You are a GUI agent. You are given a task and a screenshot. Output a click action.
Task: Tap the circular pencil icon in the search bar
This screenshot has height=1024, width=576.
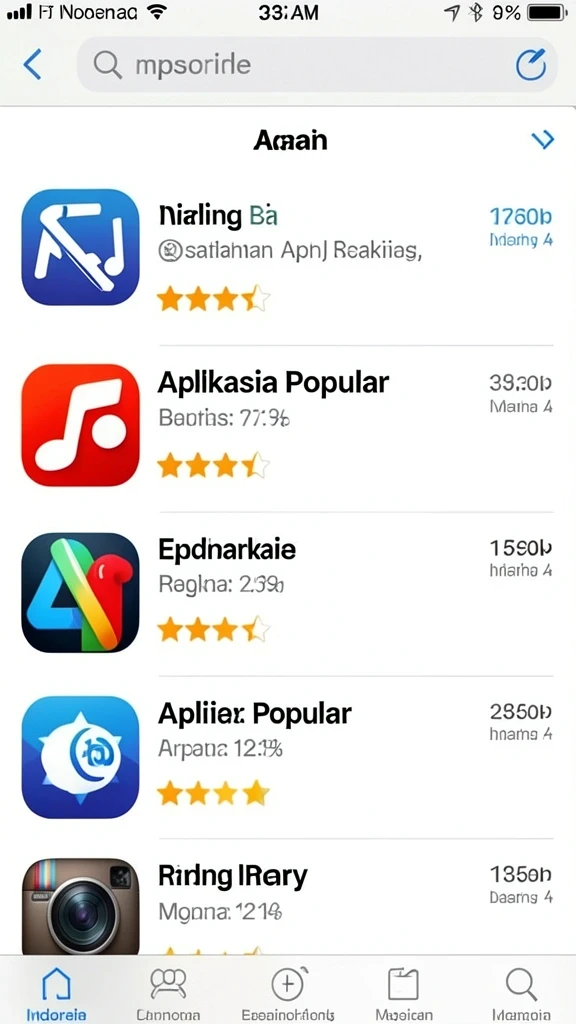[x=530, y=65]
